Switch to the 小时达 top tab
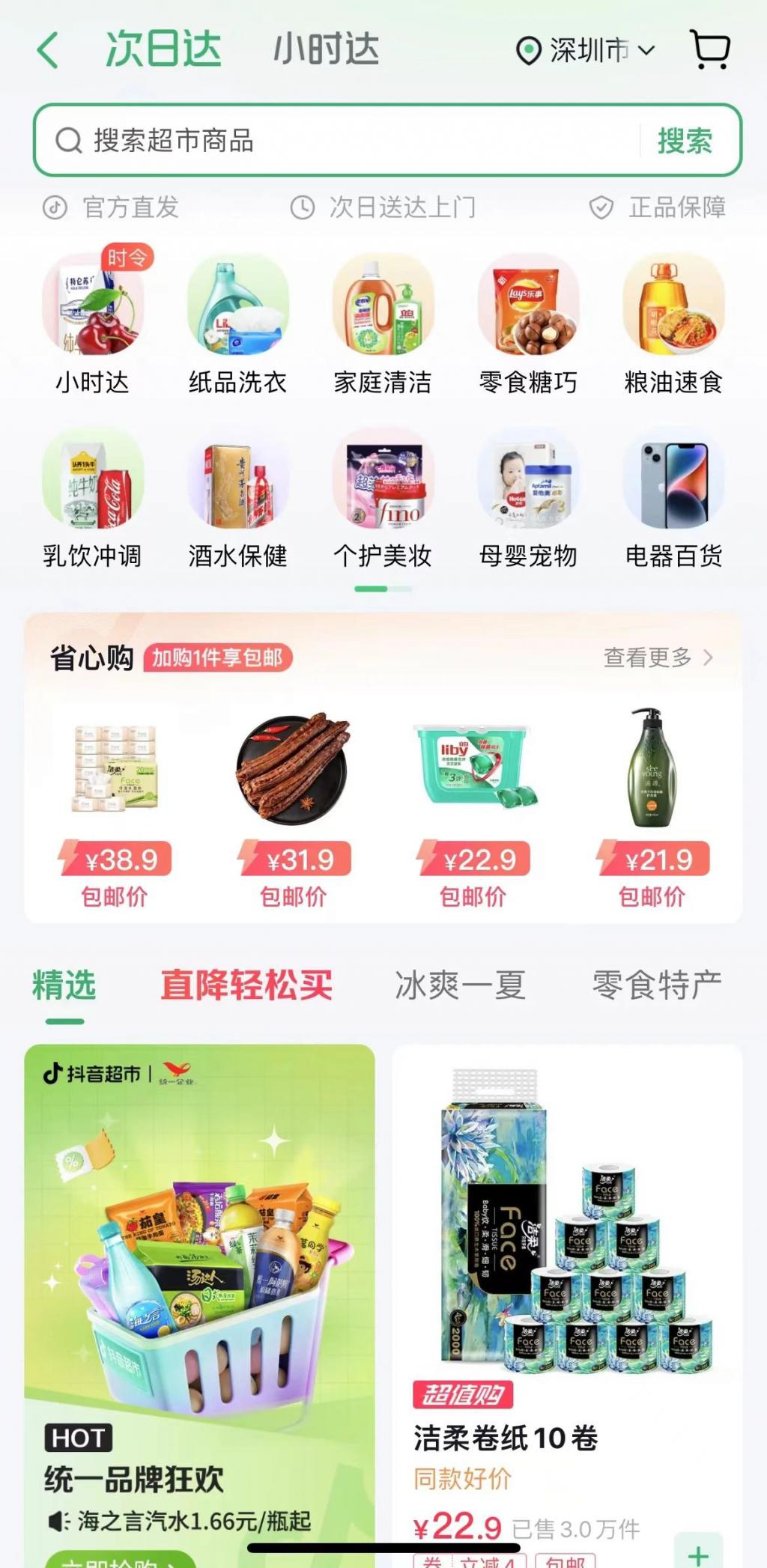Image resolution: width=767 pixels, height=1568 pixels. [325, 50]
